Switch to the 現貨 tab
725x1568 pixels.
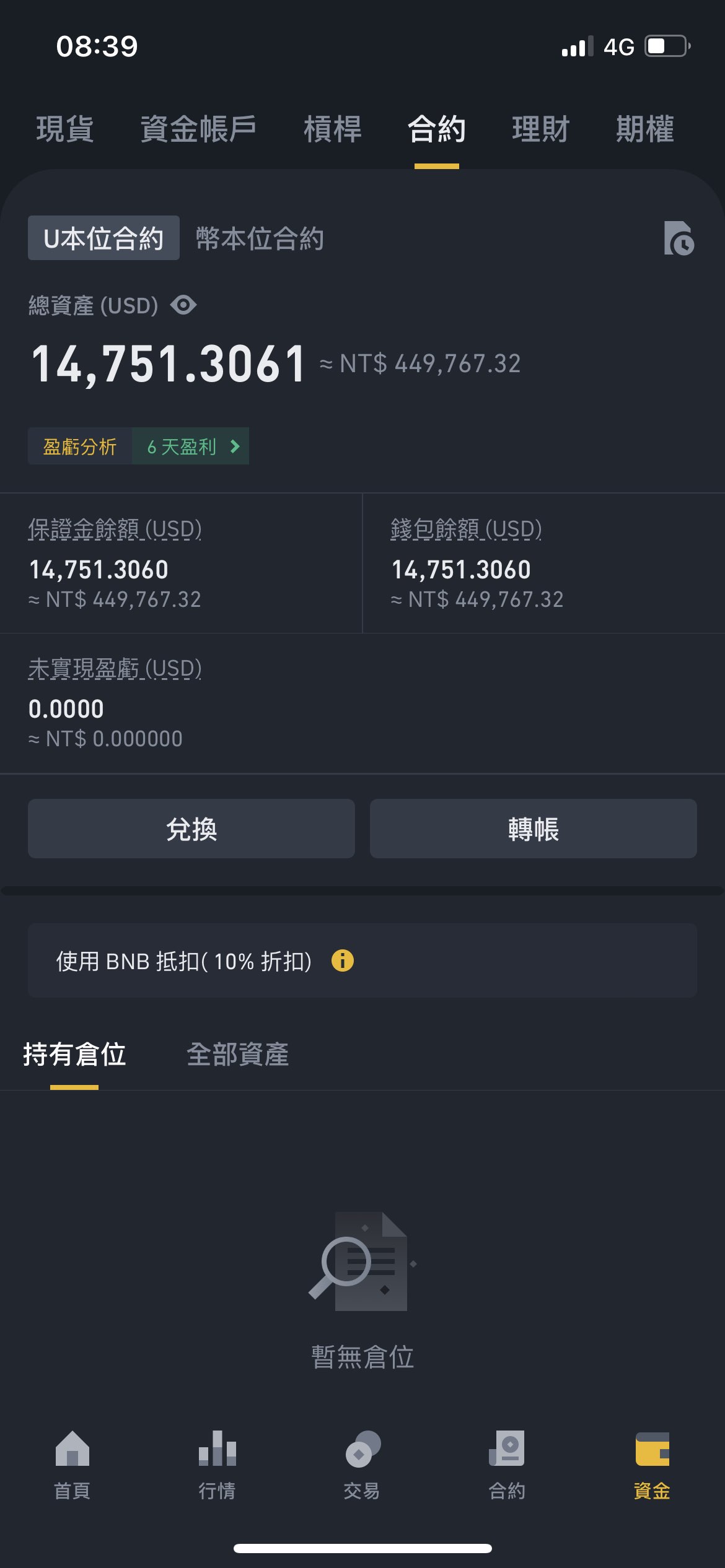(x=65, y=129)
